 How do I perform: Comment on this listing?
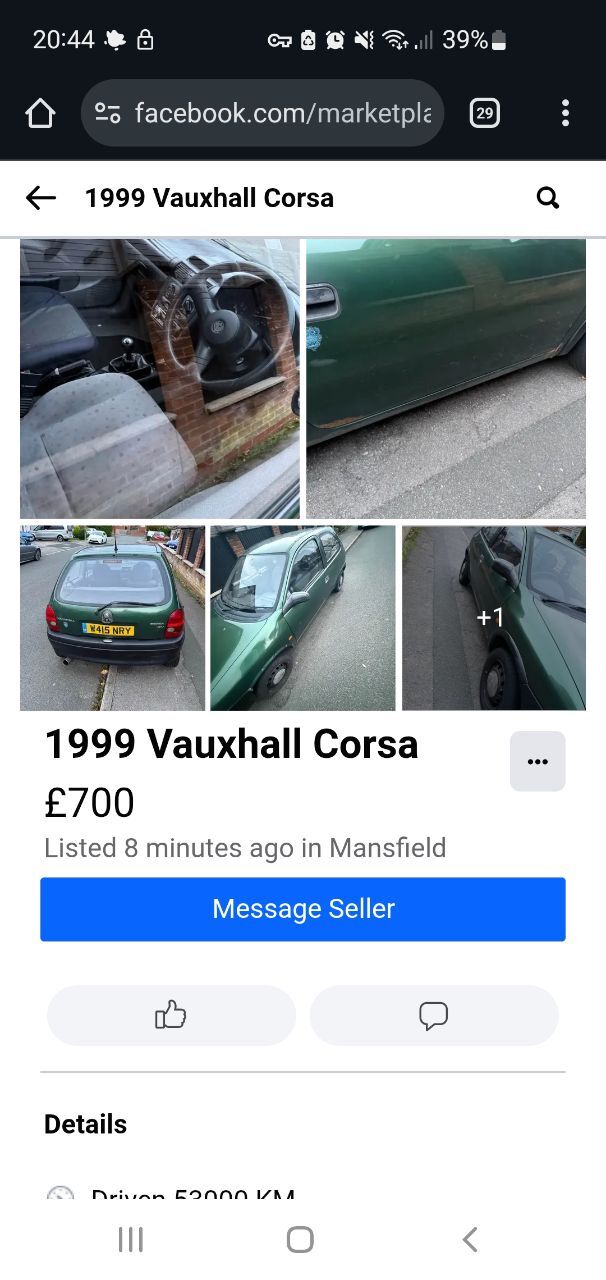click(x=434, y=1016)
